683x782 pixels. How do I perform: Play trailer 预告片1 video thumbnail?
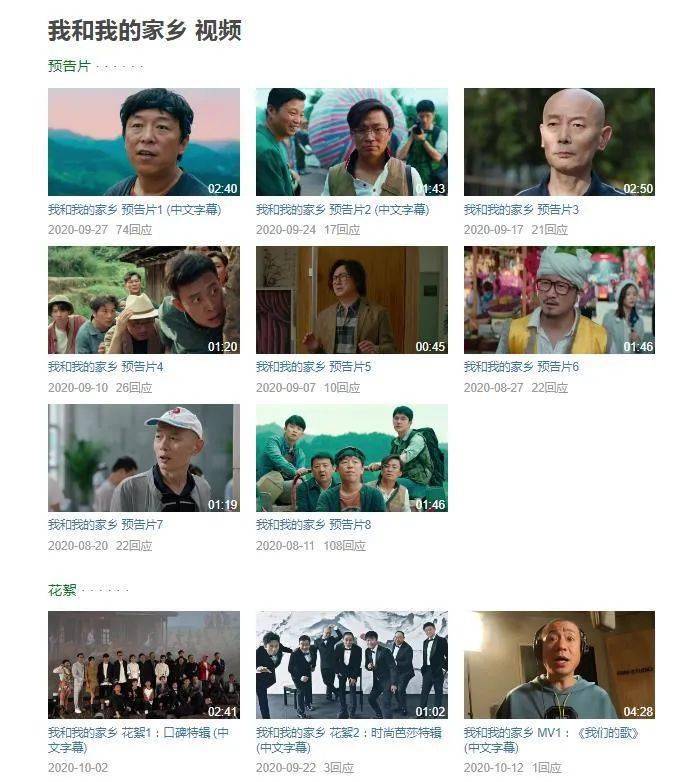coord(143,142)
